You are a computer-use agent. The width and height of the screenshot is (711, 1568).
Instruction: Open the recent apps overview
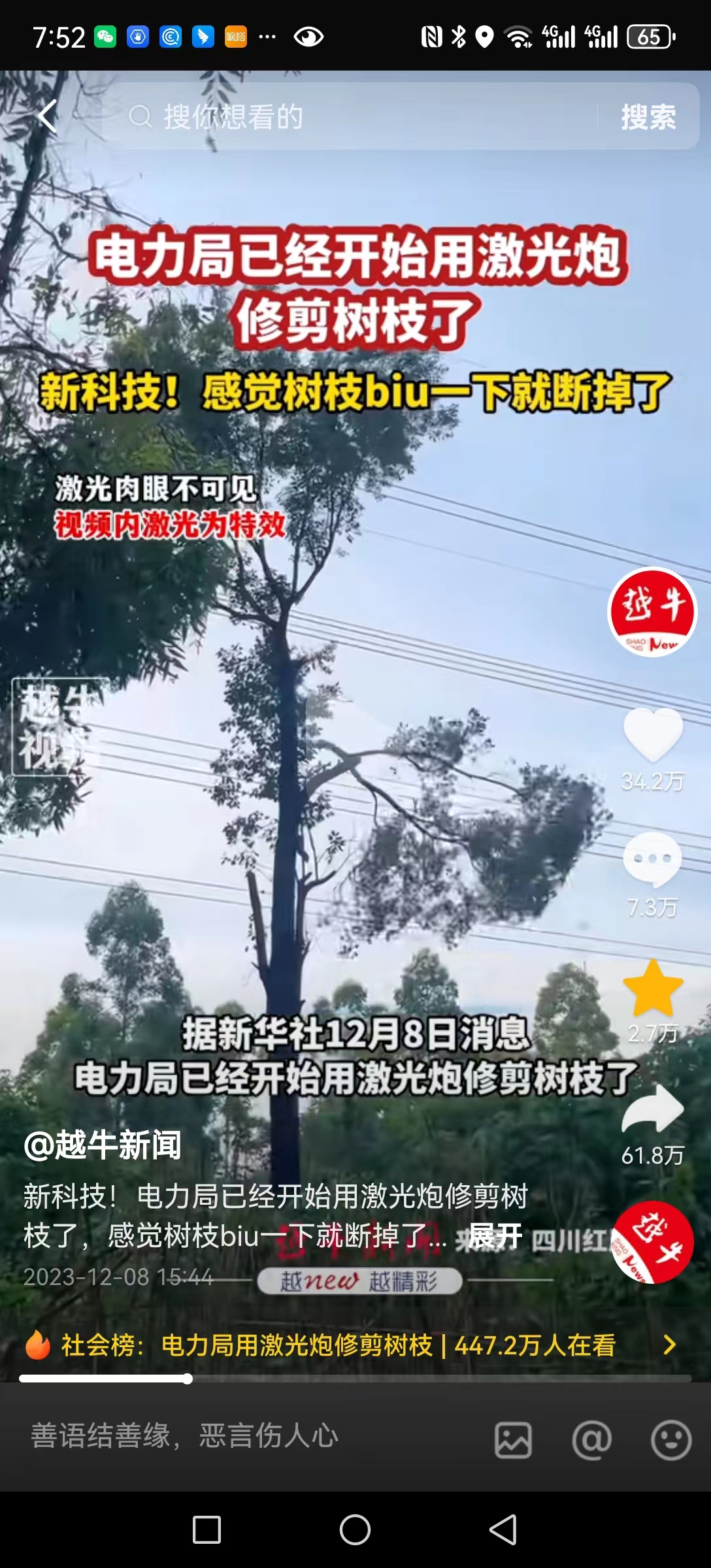[207, 1529]
